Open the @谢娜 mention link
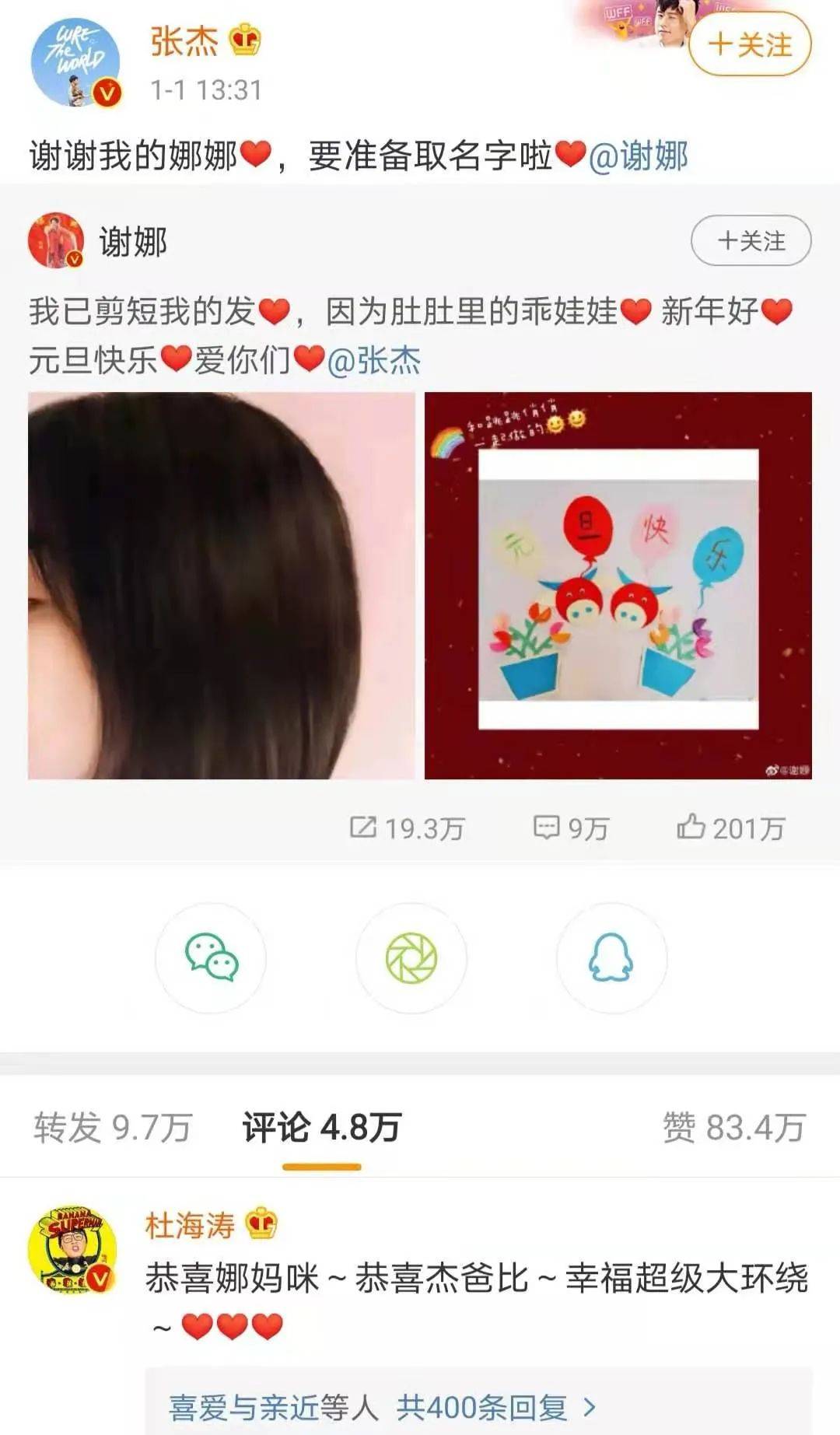Image resolution: width=840 pixels, height=1435 pixels. 638,156
